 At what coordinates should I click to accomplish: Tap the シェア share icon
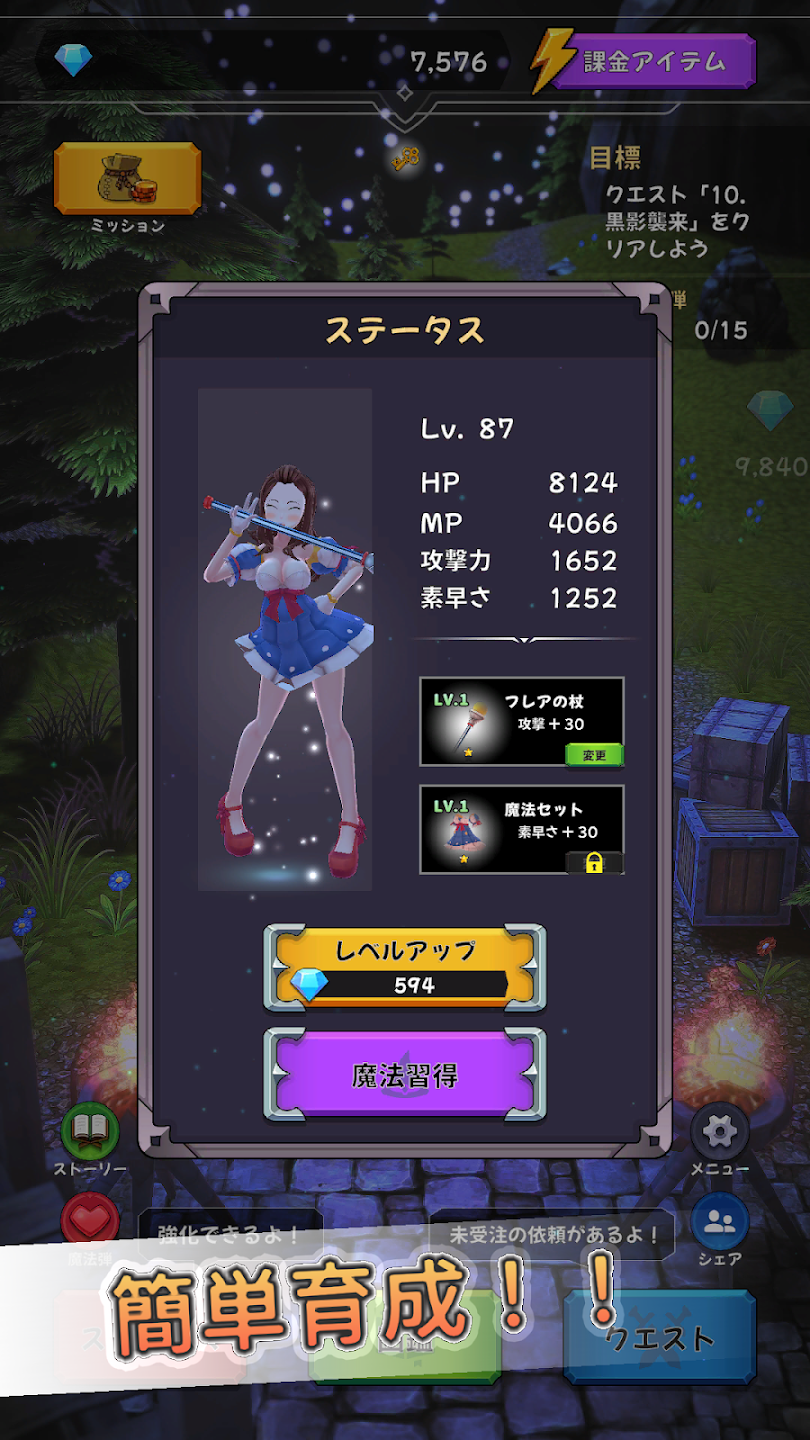click(x=719, y=1221)
